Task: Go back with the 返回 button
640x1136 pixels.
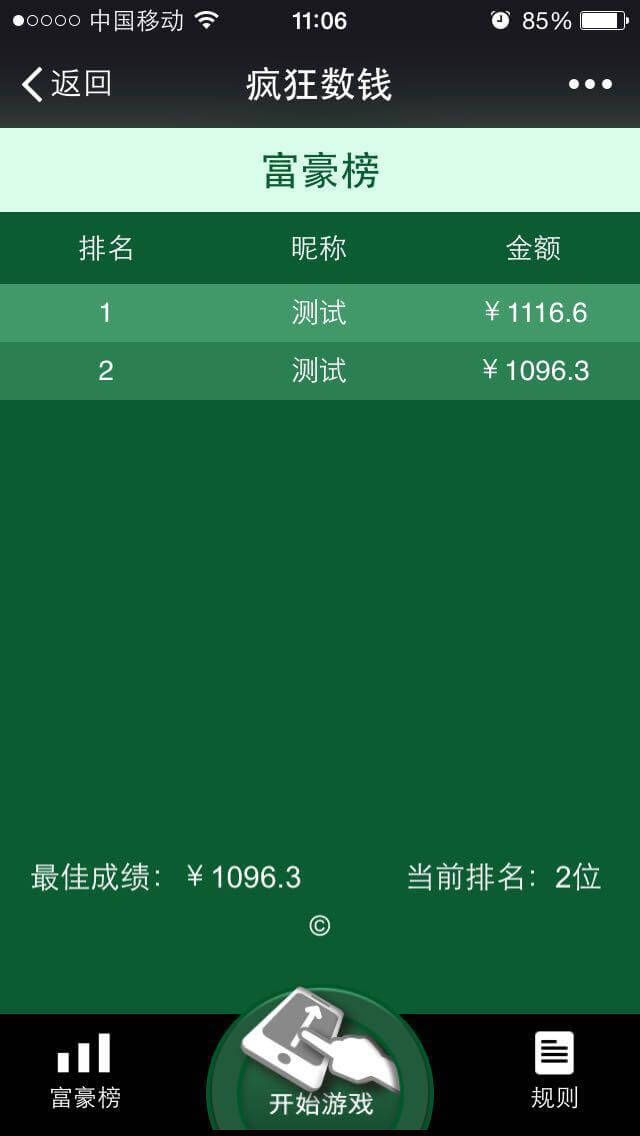Action: (x=66, y=84)
